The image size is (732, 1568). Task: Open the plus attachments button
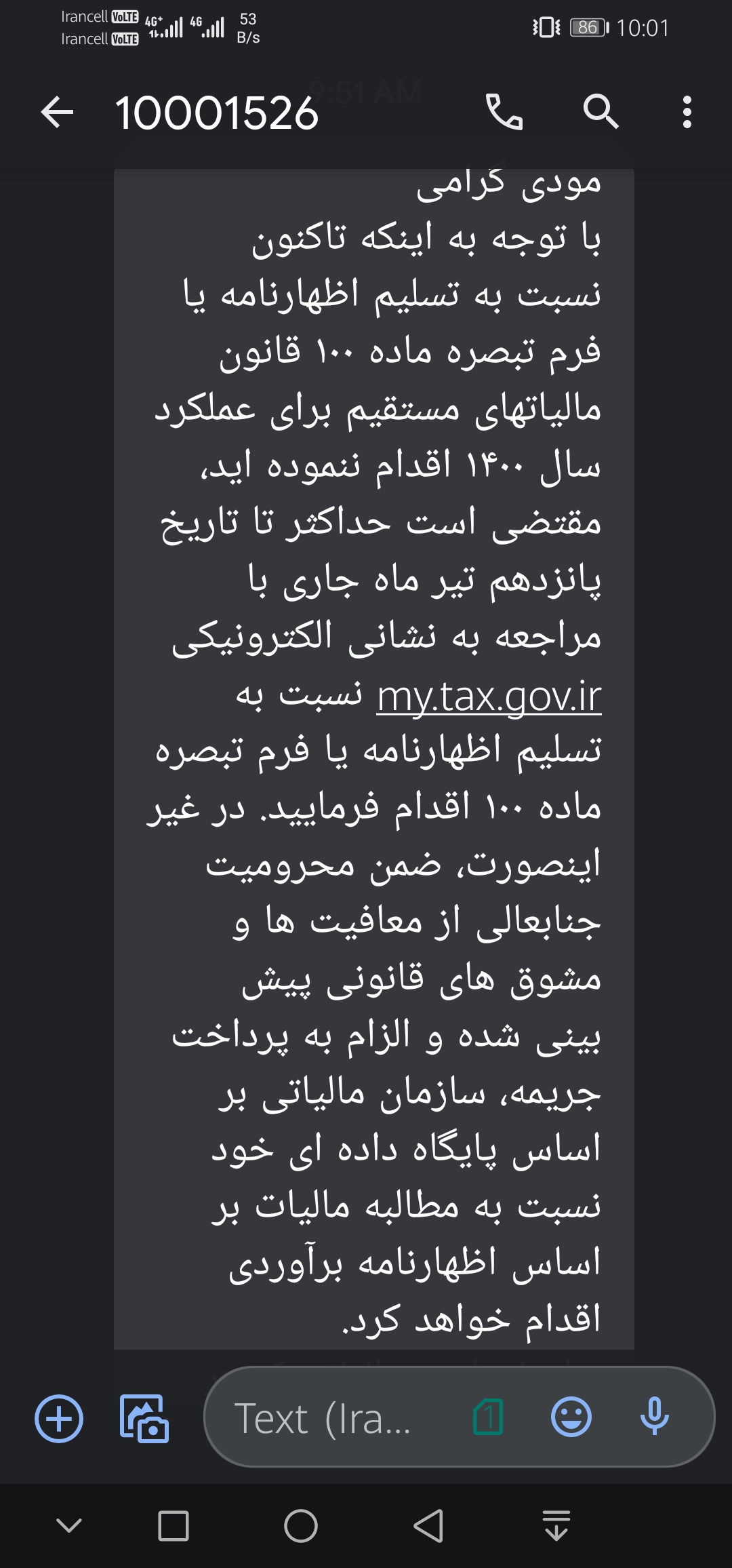coord(59,1417)
